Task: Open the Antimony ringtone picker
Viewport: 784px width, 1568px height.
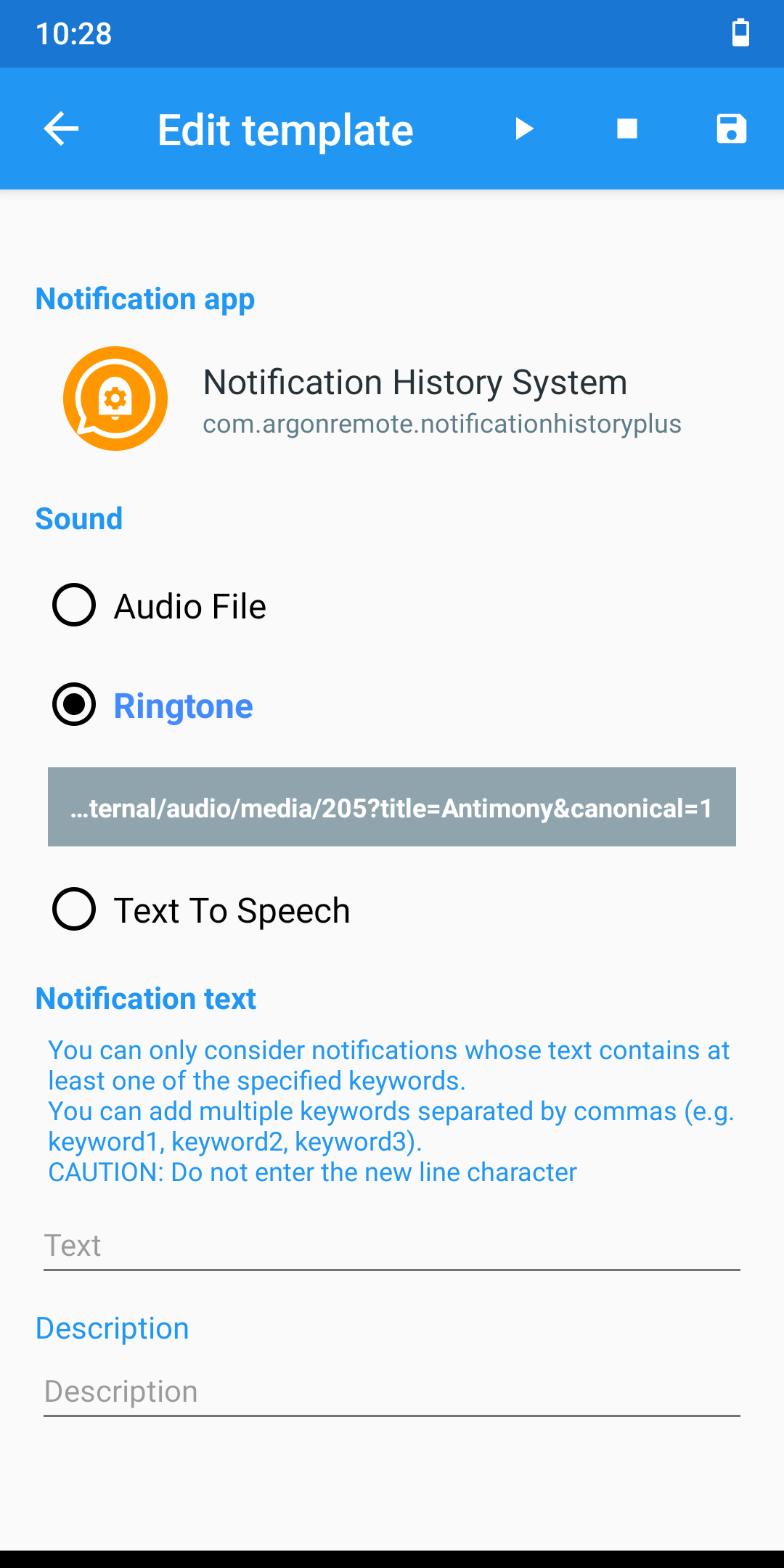Action: 392,807
